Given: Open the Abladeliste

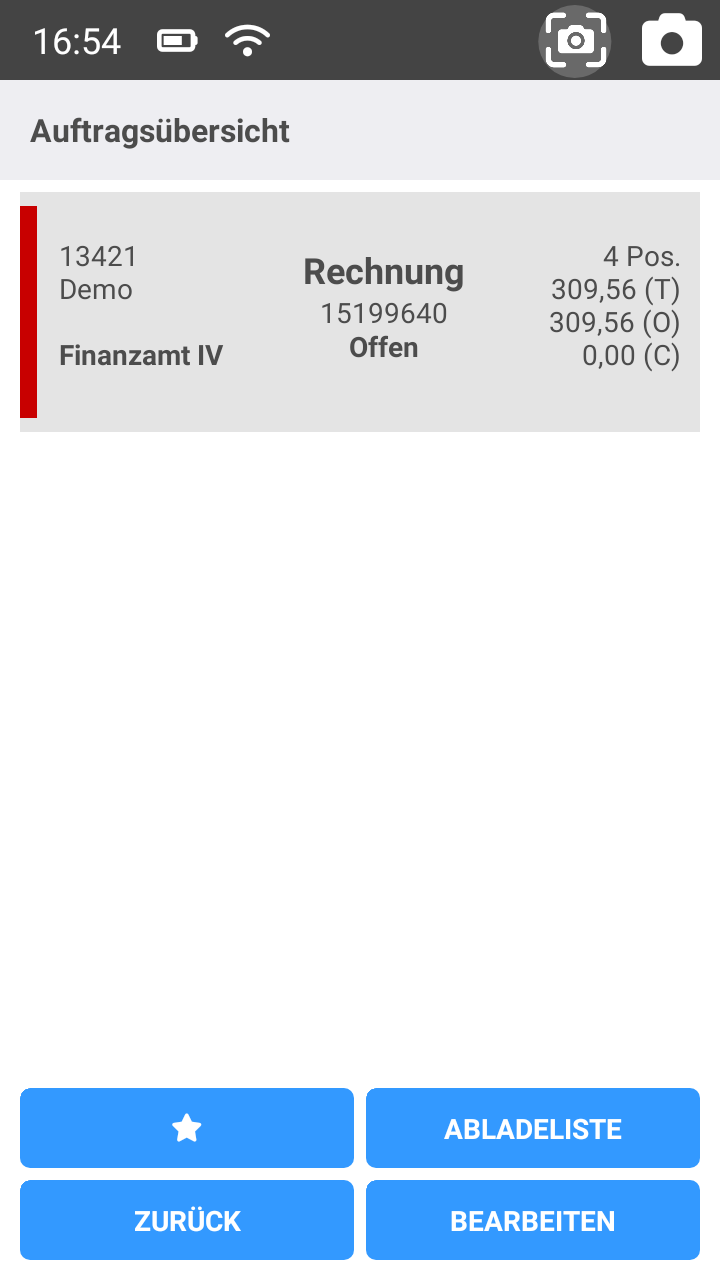Looking at the screenshot, I should 532,1128.
